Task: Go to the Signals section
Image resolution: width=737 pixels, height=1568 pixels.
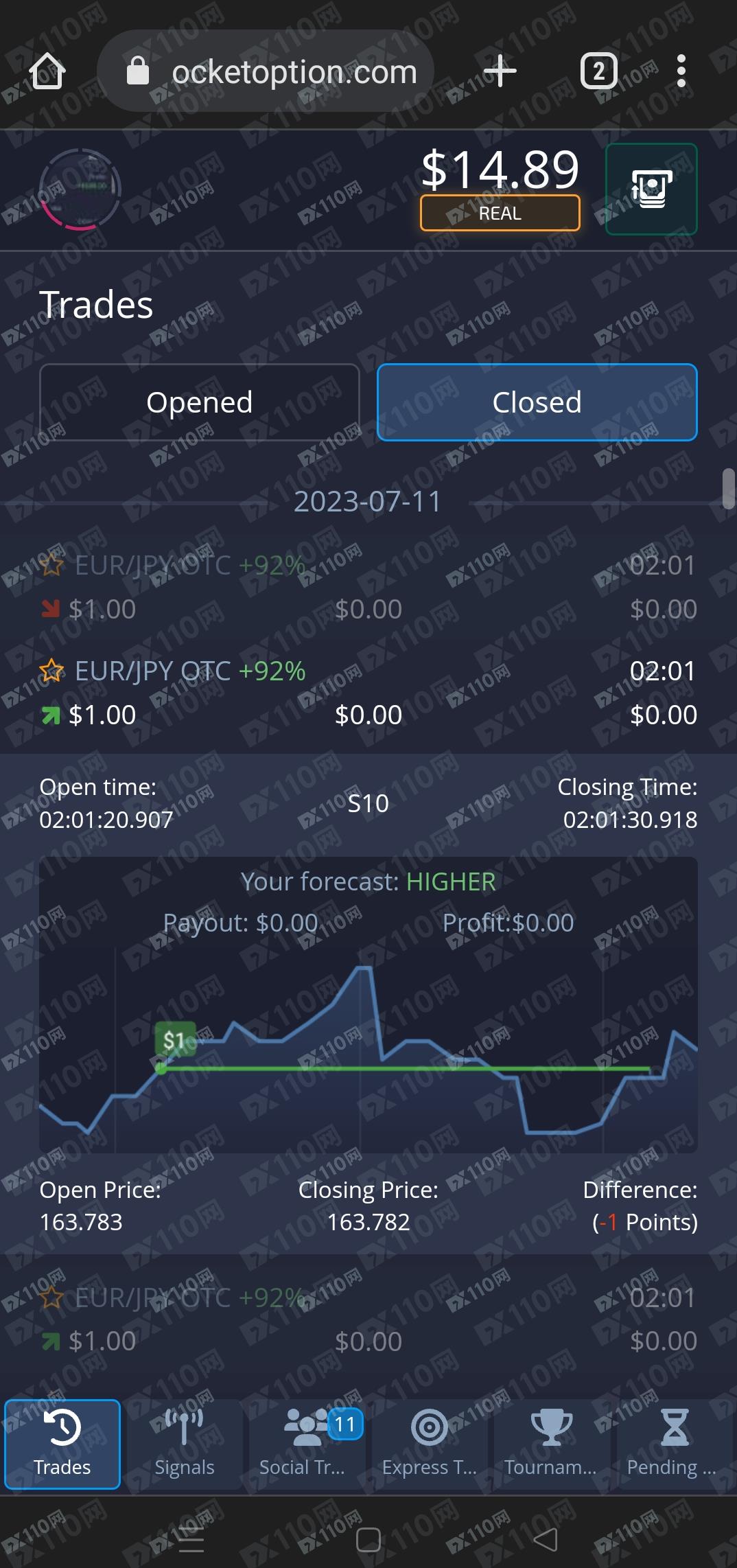Action: [185, 1444]
